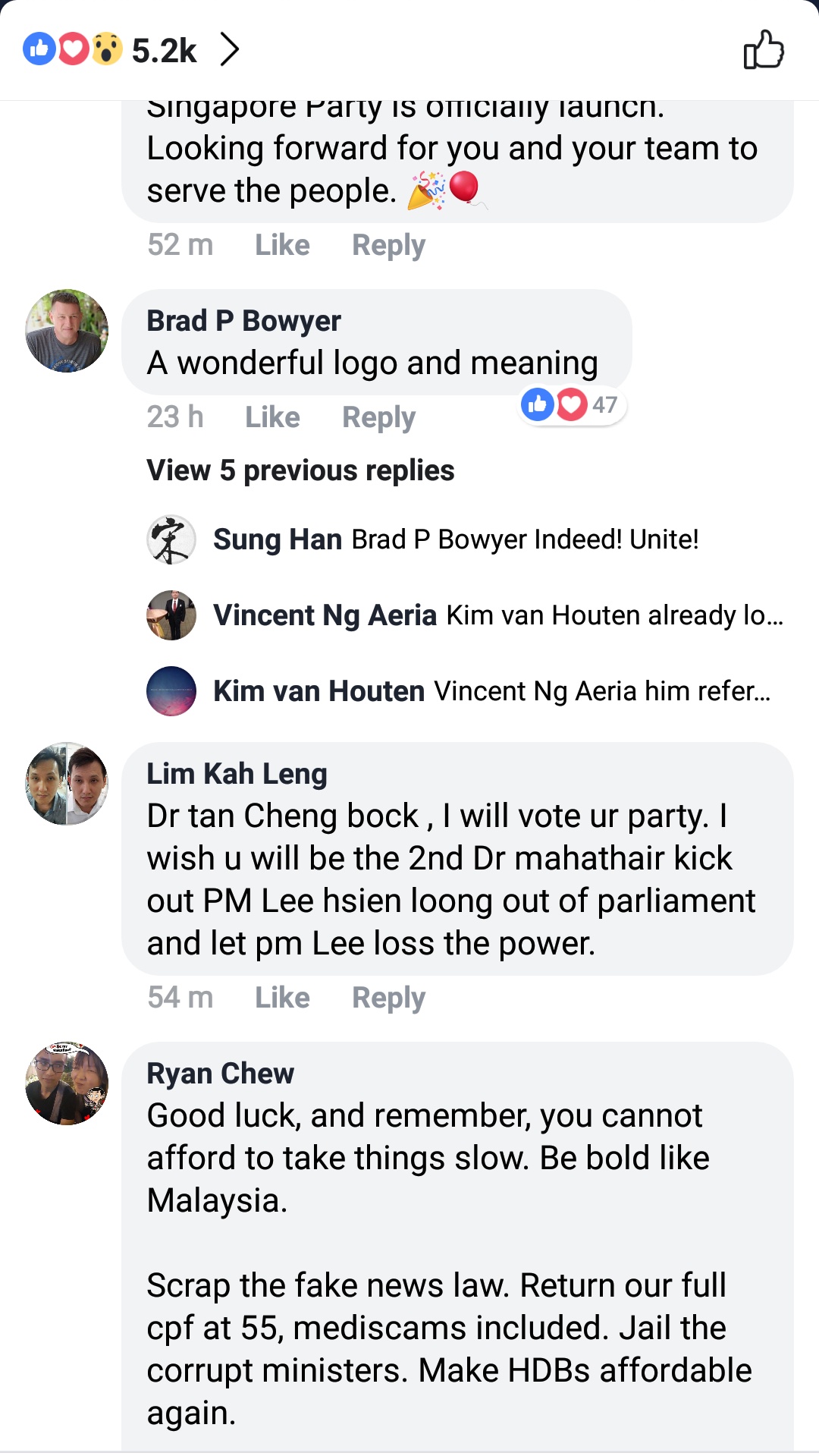The width and height of the screenshot is (819, 1456).
Task: Open Sung Han's reply
Action: 455,539
